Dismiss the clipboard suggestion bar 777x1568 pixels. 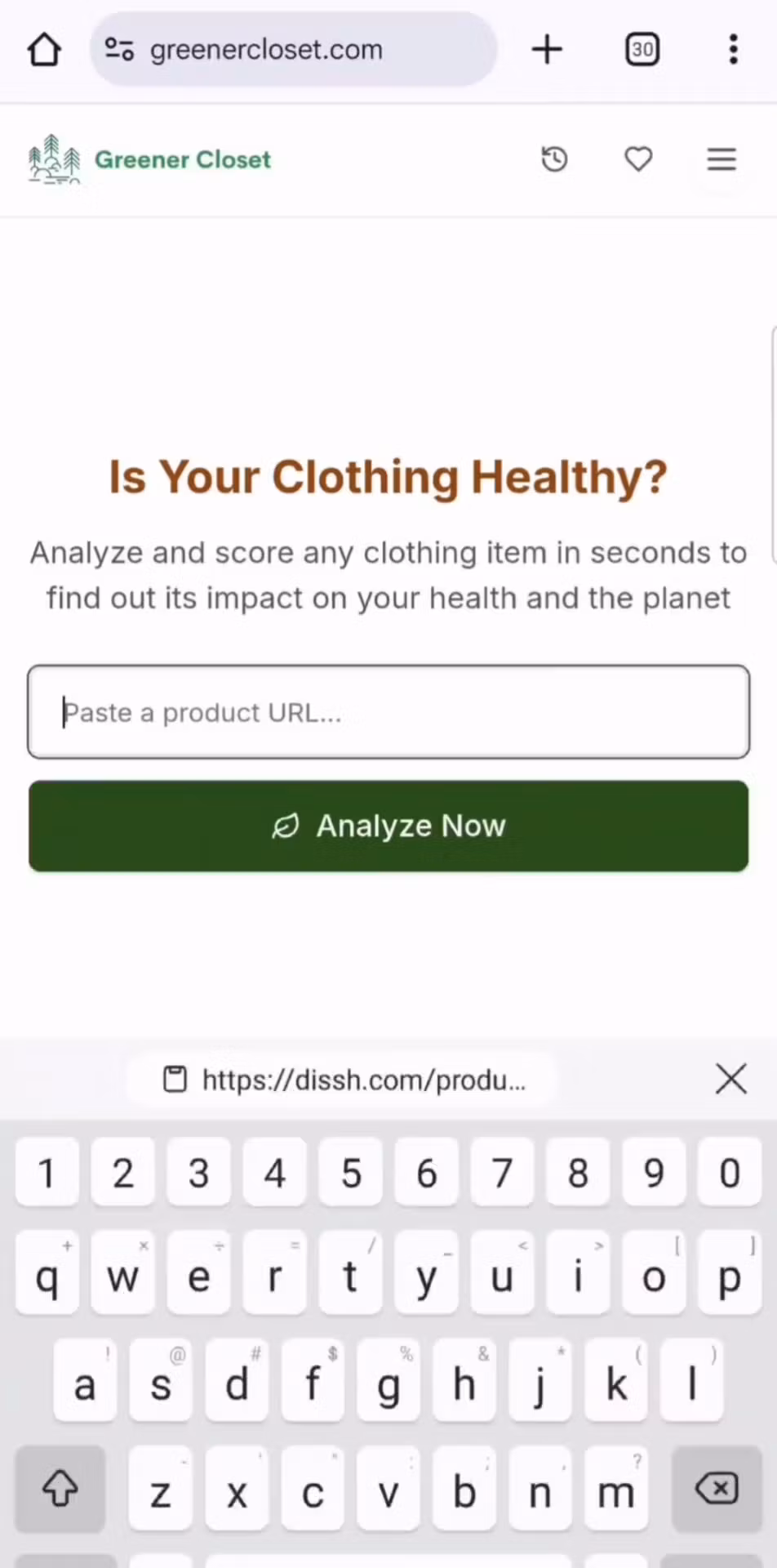730,1080
